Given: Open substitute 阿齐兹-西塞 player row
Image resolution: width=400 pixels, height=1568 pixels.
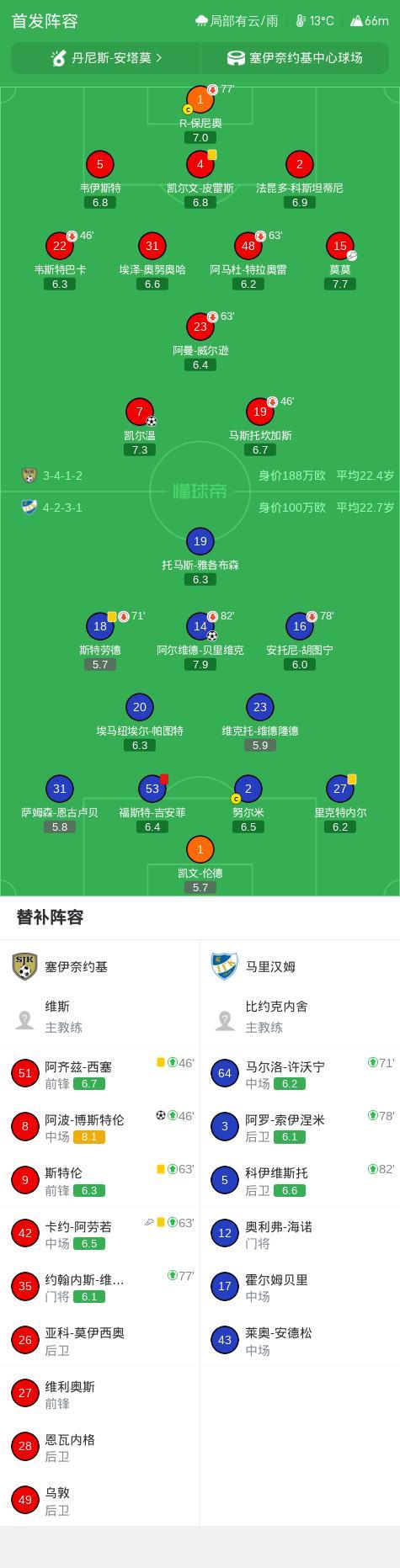Looking at the screenshot, I should [100, 1073].
